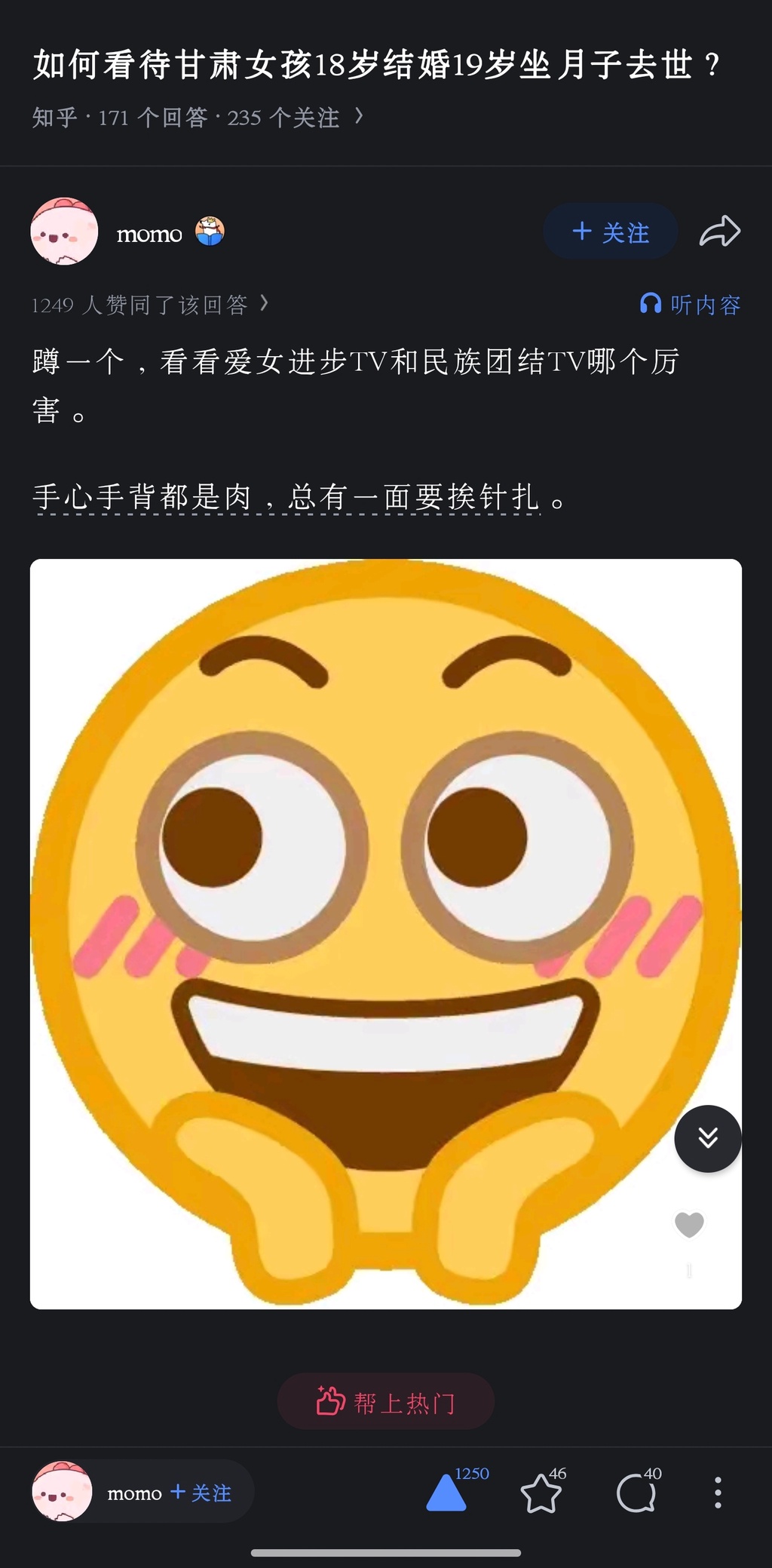
Task: Tap 帮上热门 to boost this answer
Action: pyautogui.click(x=386, y=1401)
